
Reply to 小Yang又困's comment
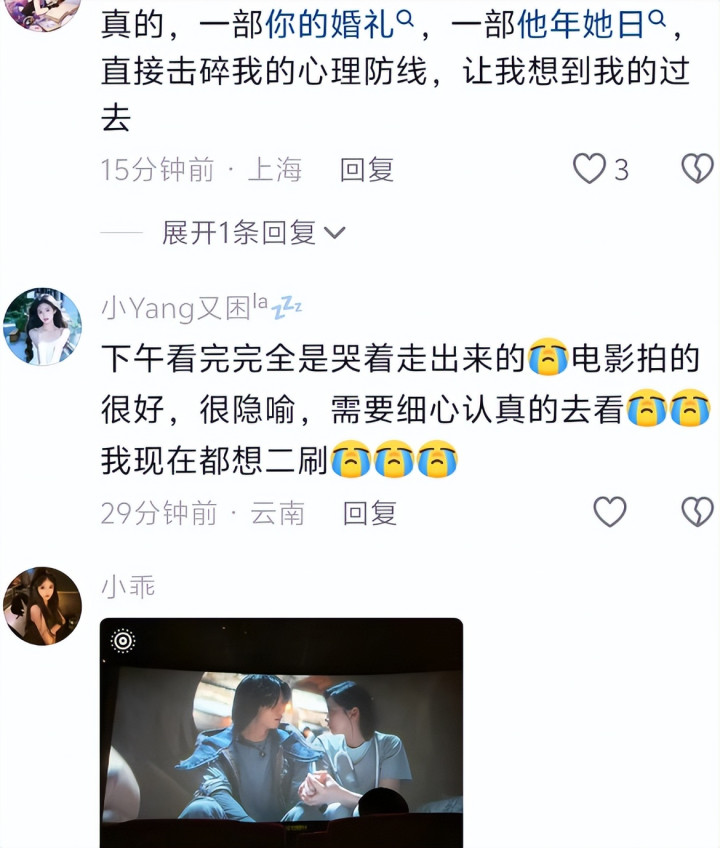(370, 513)
